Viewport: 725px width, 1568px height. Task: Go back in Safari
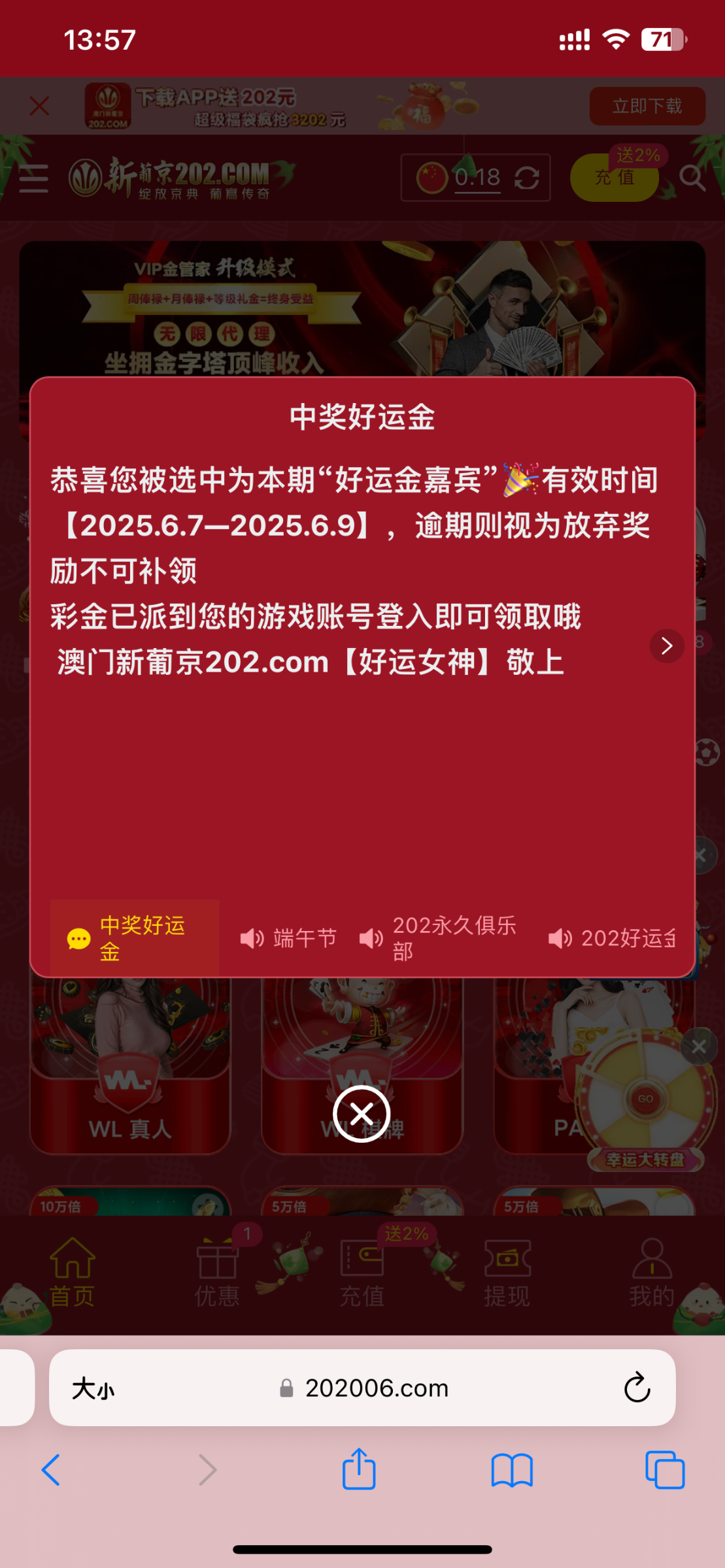[51, 1470]
